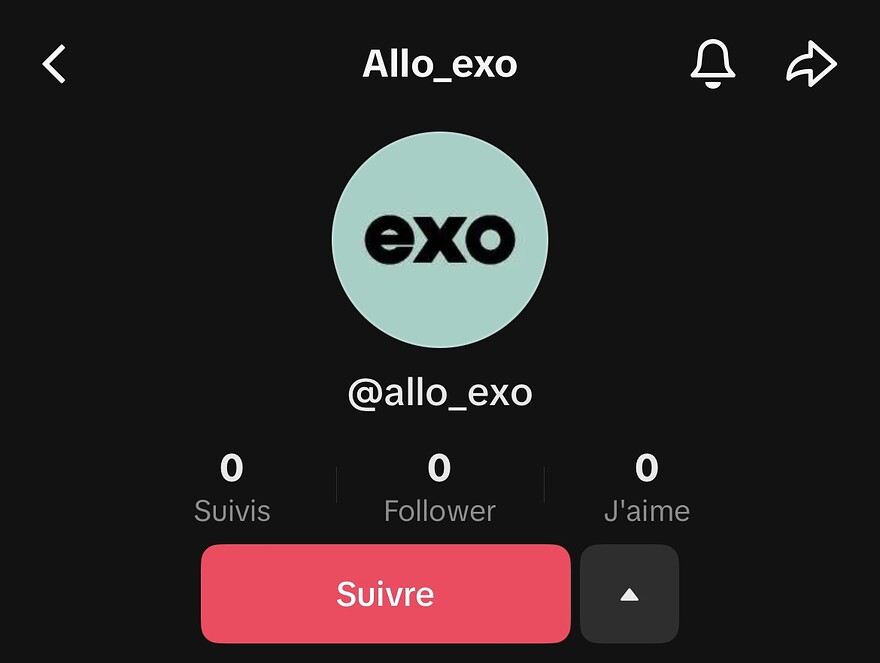880x663 pixels.
Task: Open the notifications bell
Action: 712,65
